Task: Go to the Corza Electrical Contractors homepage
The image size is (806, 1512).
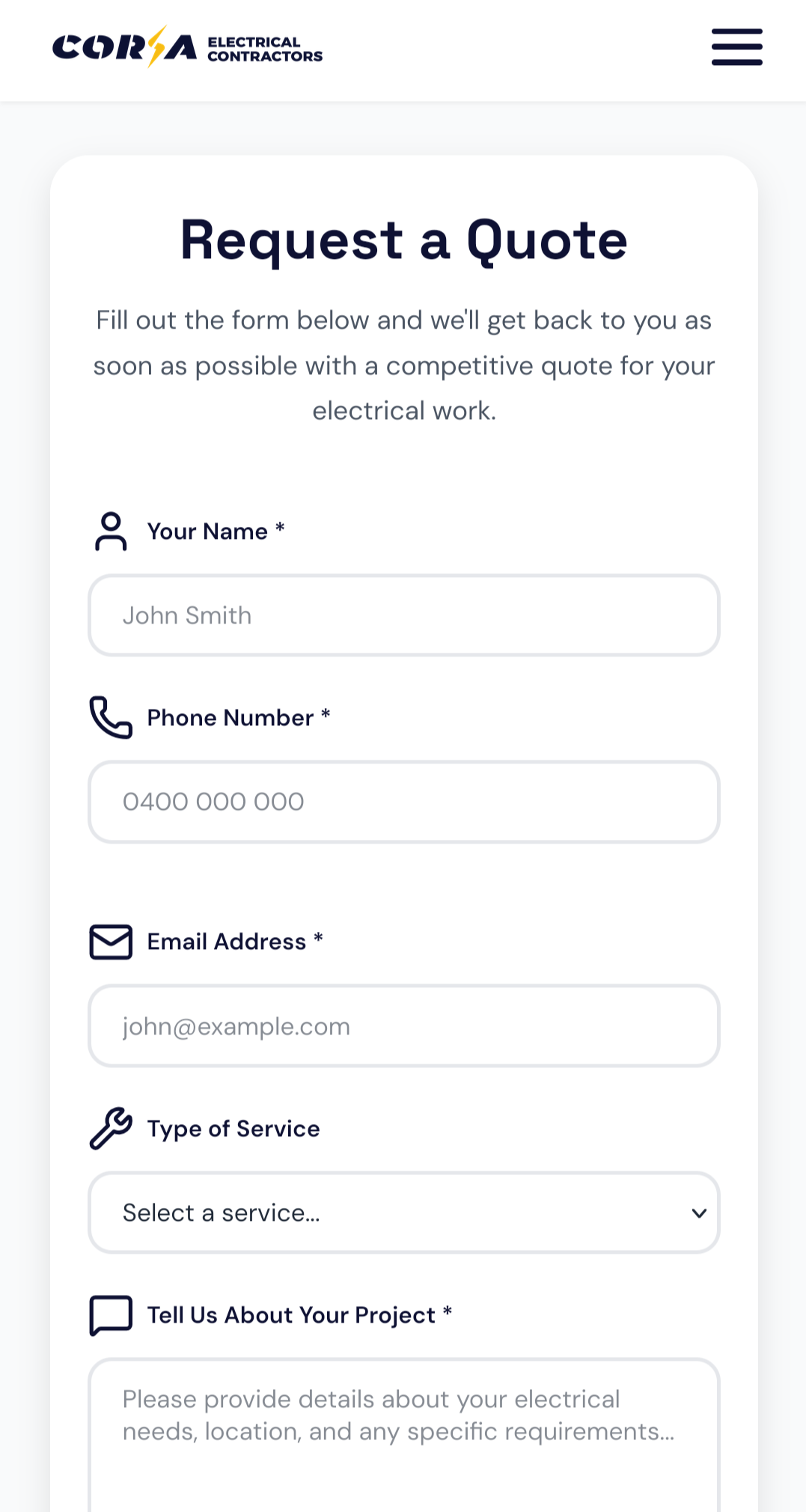Action: 187,48
